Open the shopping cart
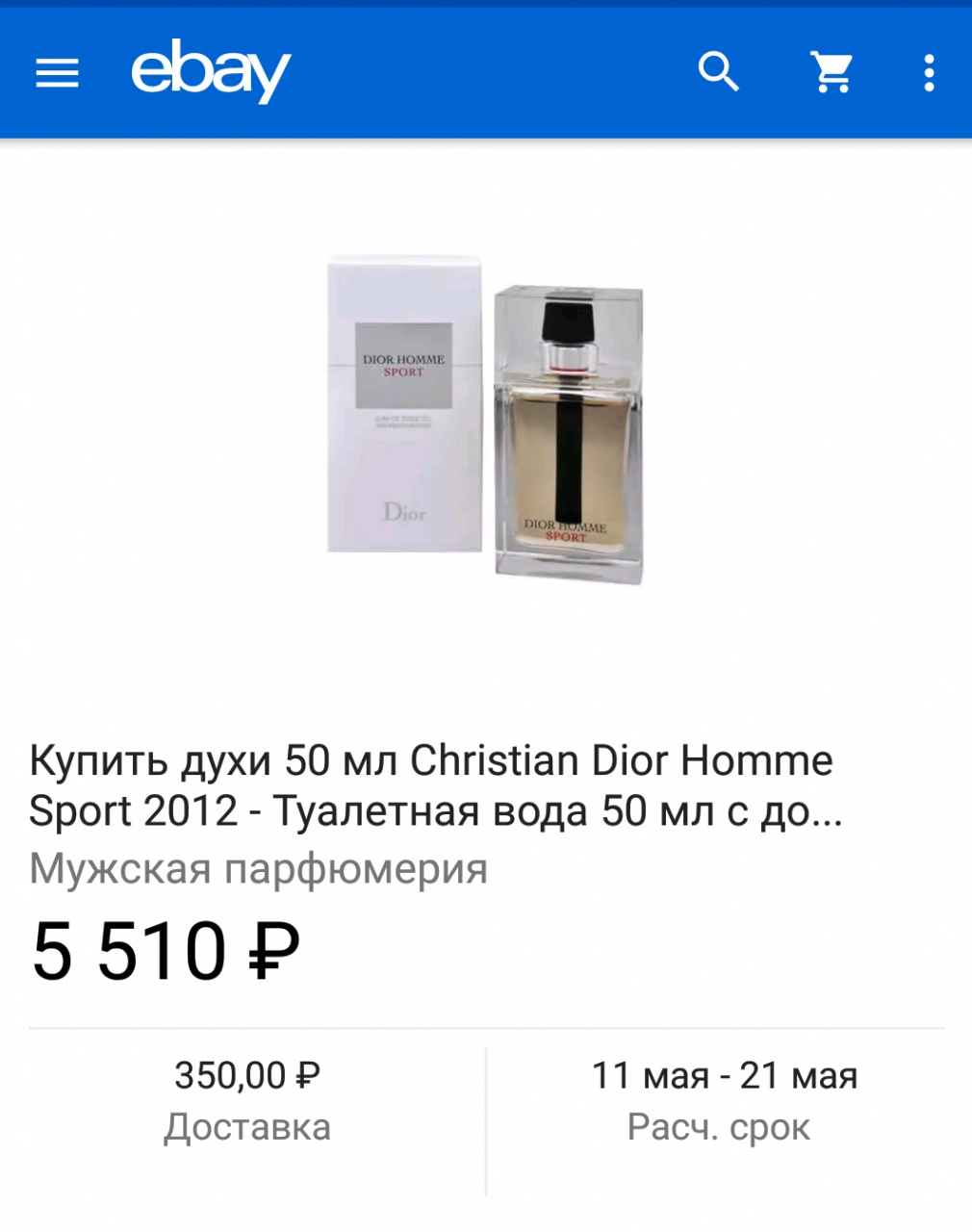 [832, 72]
